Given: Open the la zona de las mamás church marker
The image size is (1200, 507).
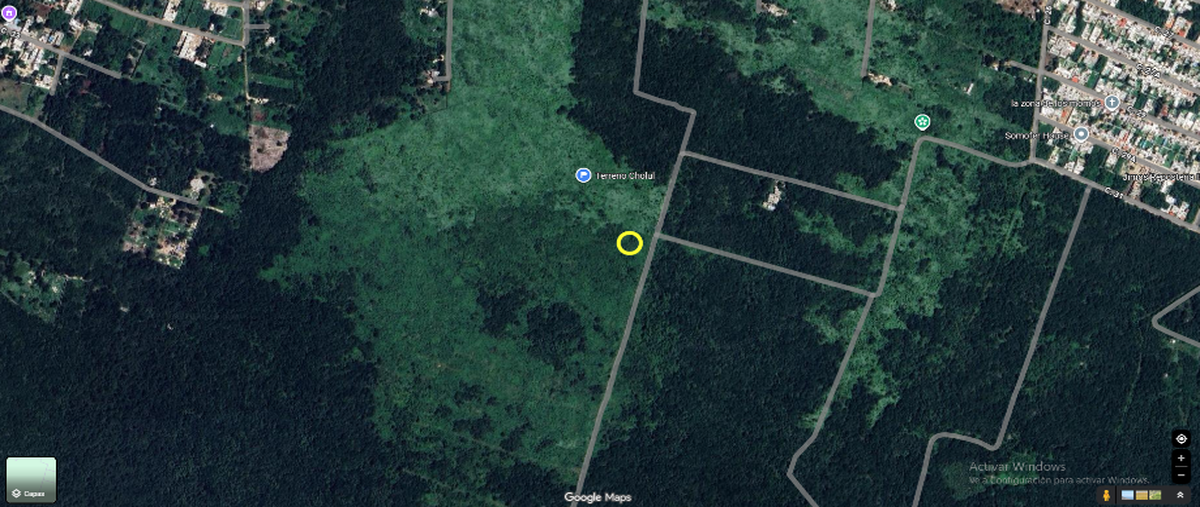Looking at the screenshot, I should tap(1112, 102).
